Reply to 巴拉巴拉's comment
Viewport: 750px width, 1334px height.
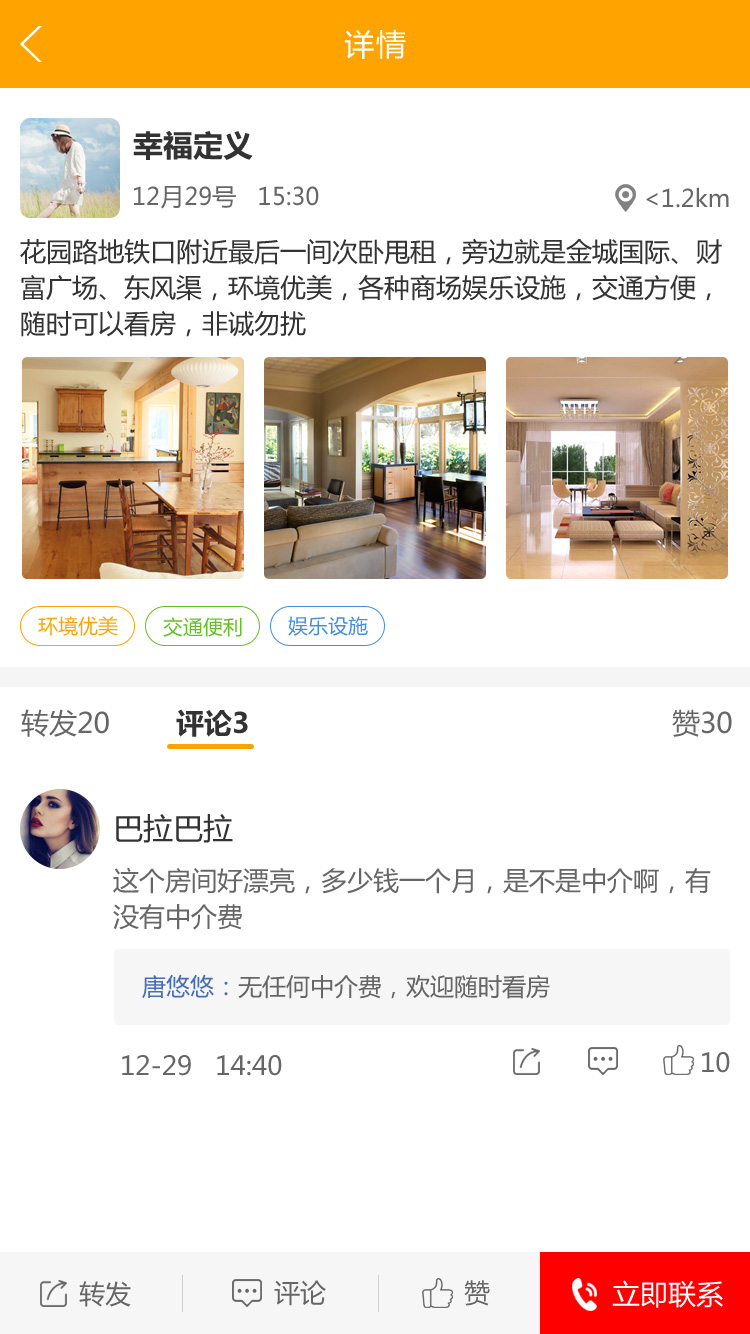(x=603, y=1062)
